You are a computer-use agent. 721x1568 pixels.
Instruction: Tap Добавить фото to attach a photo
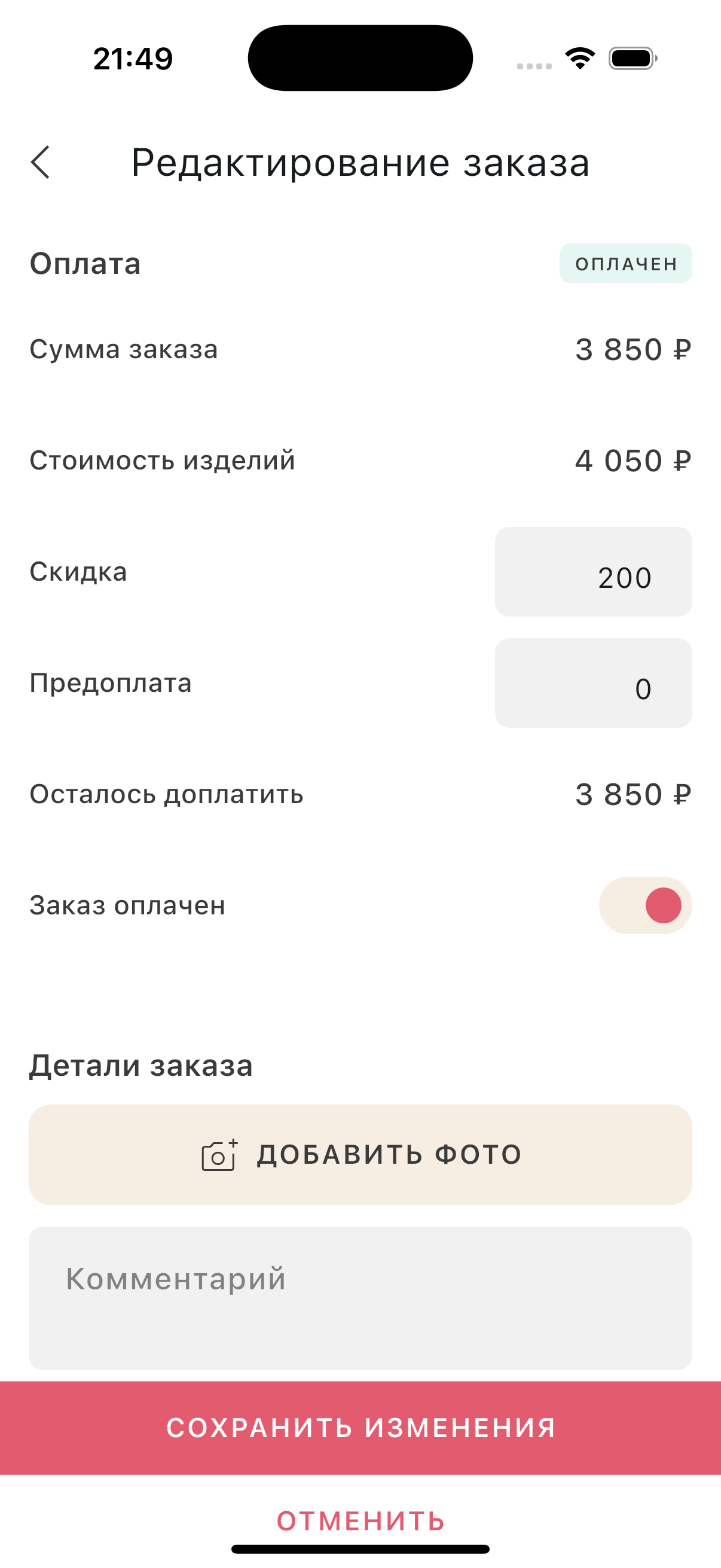tap(360, 1155)
